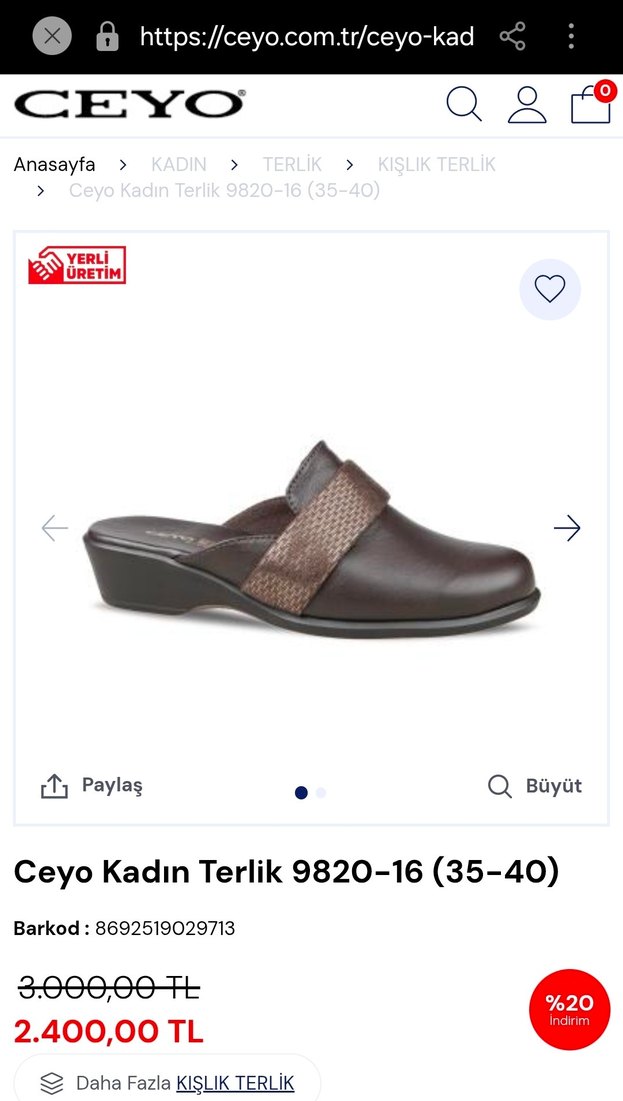Open the TERLİK breadcrumb category
The image size is (623, 1101).
pos(292,164)
